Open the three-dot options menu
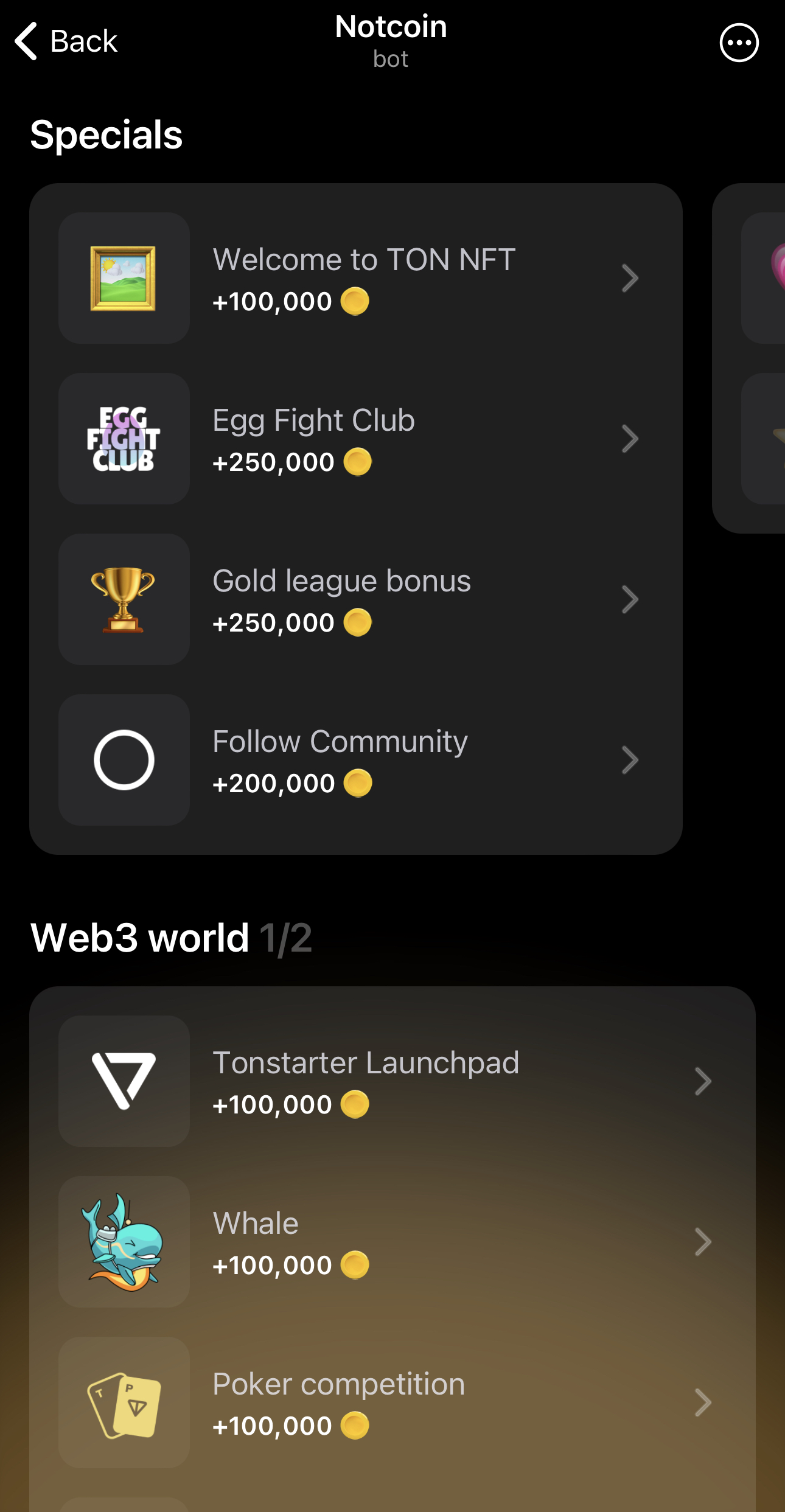The height and width of the screenshot is (1512, 785). point(739,43)
